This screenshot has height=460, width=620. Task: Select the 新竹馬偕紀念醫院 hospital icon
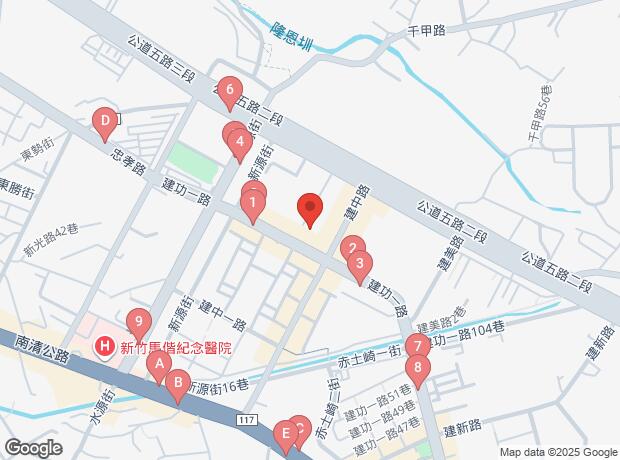[x=104, y=347]
